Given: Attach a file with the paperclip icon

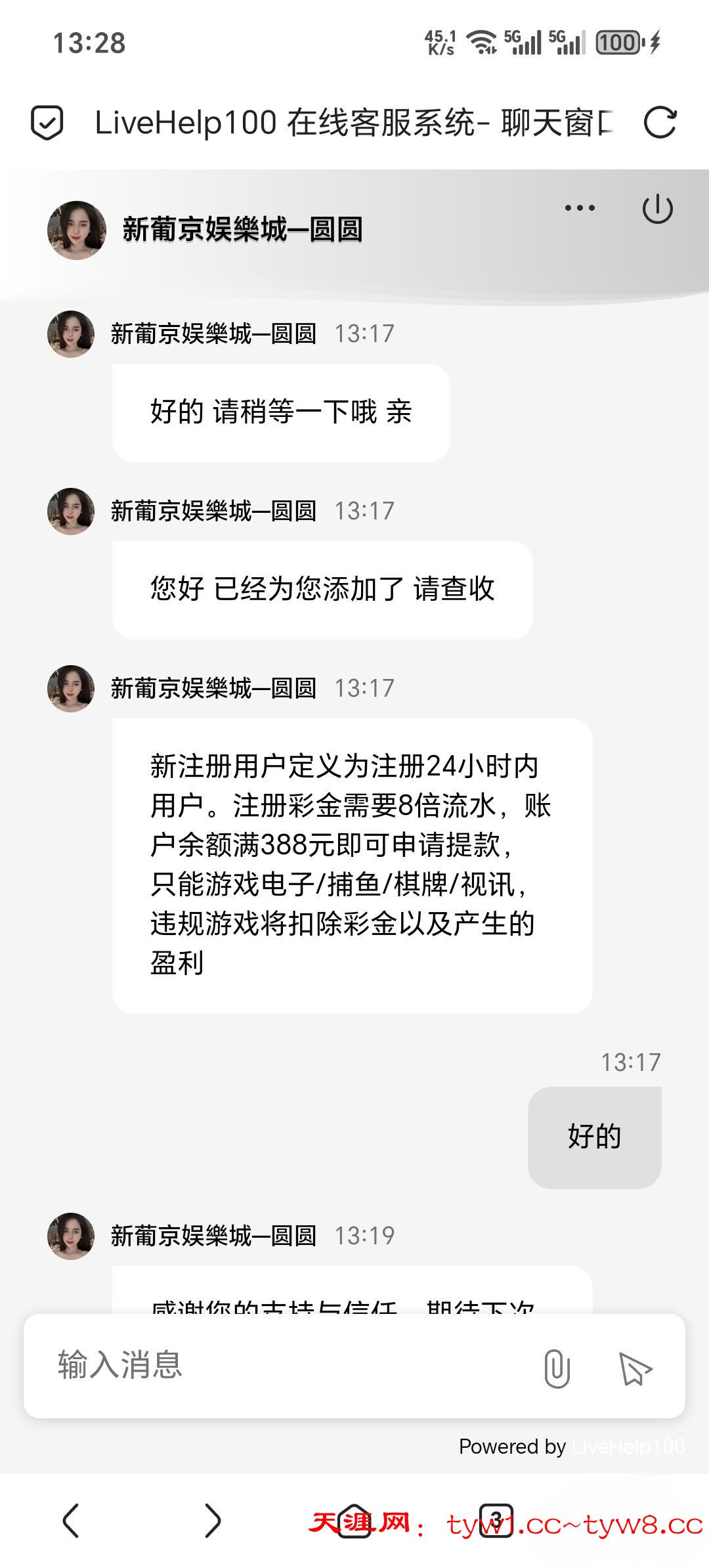Looking at the screenshot, I should pyautogui.click(x=557, y=1368).
